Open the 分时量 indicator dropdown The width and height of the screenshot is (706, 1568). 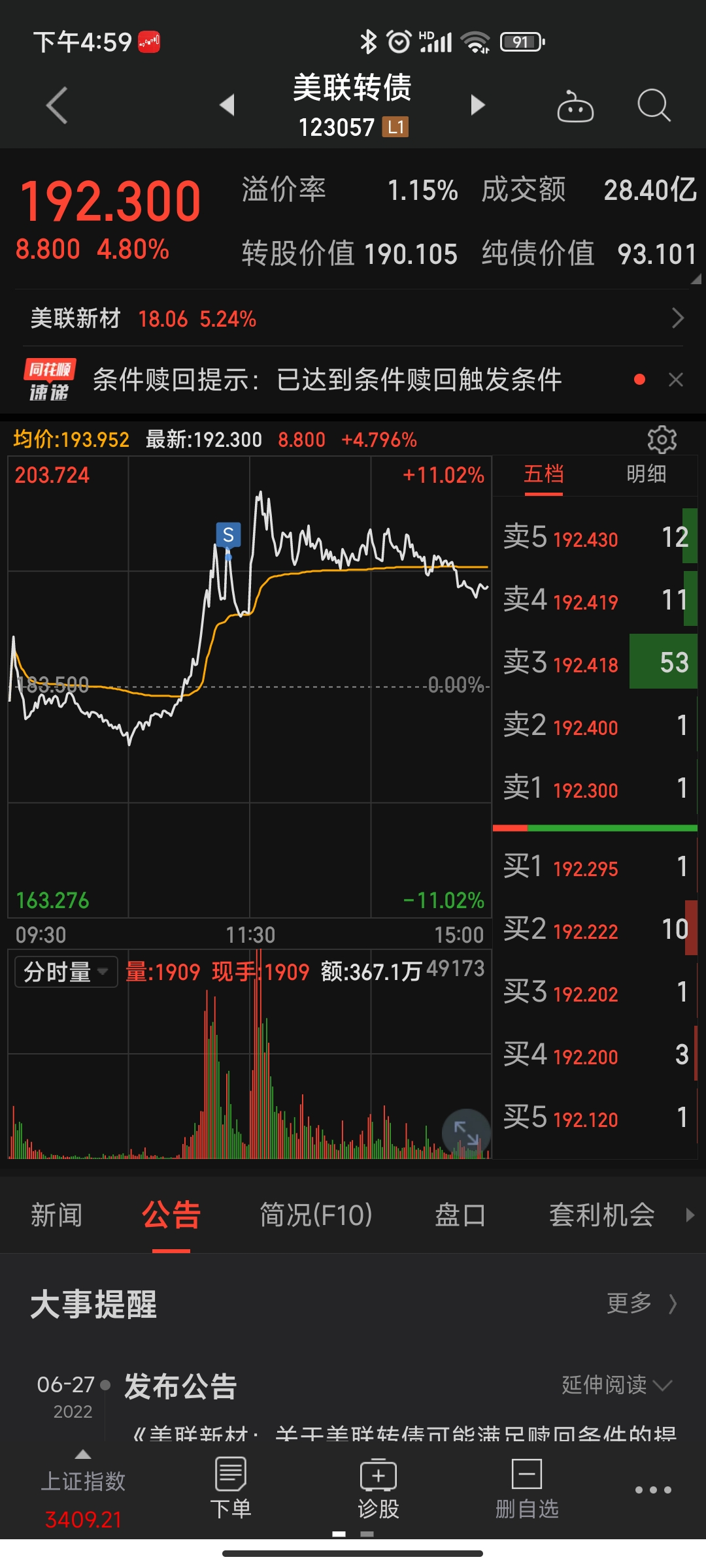(x=65, y=972)
